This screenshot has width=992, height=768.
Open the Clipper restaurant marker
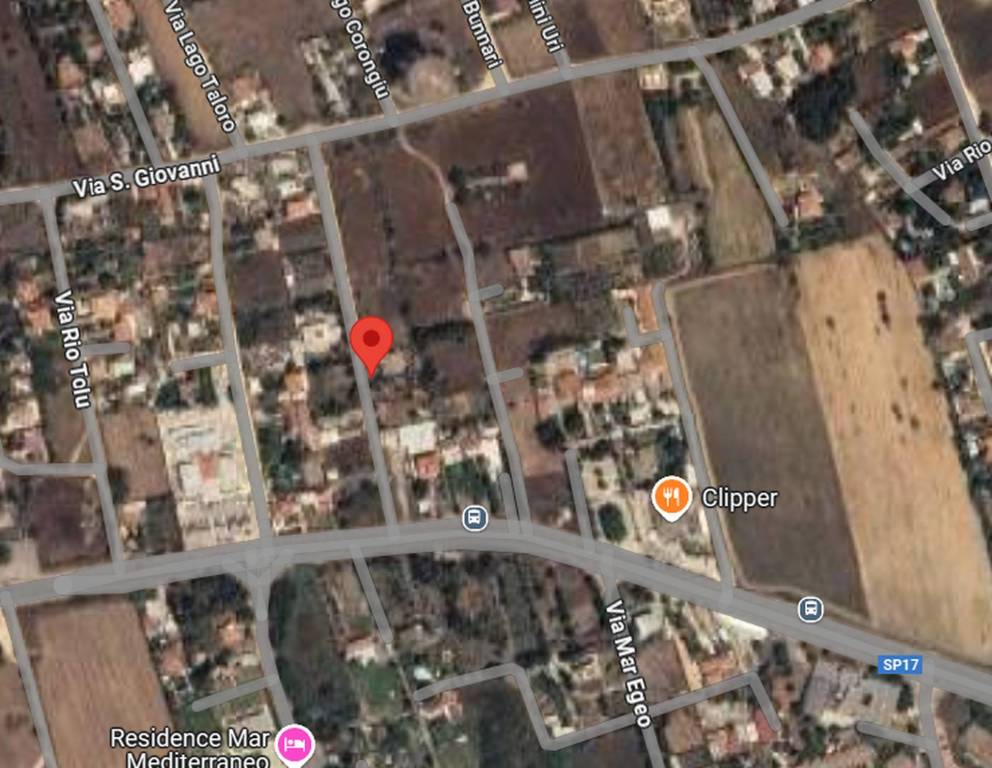tap(672, 497)
